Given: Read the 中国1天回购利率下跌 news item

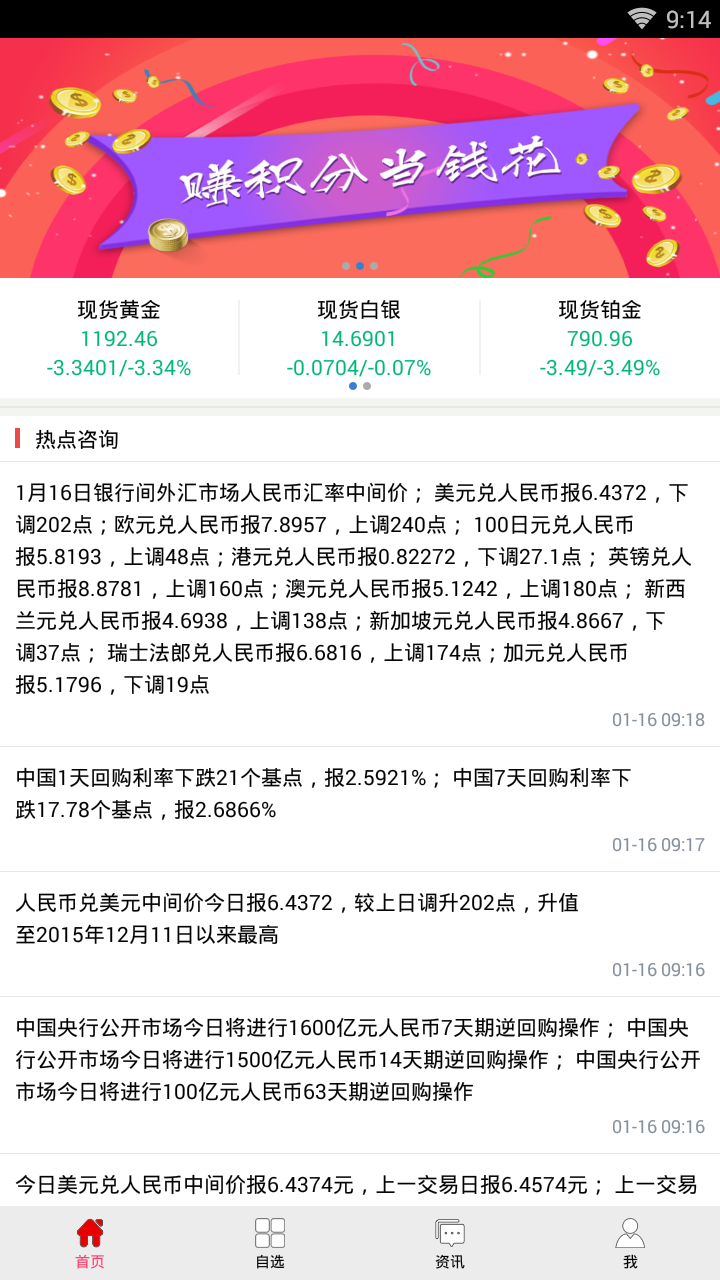Looking at the screenshot, I should [x=360, y=809].
